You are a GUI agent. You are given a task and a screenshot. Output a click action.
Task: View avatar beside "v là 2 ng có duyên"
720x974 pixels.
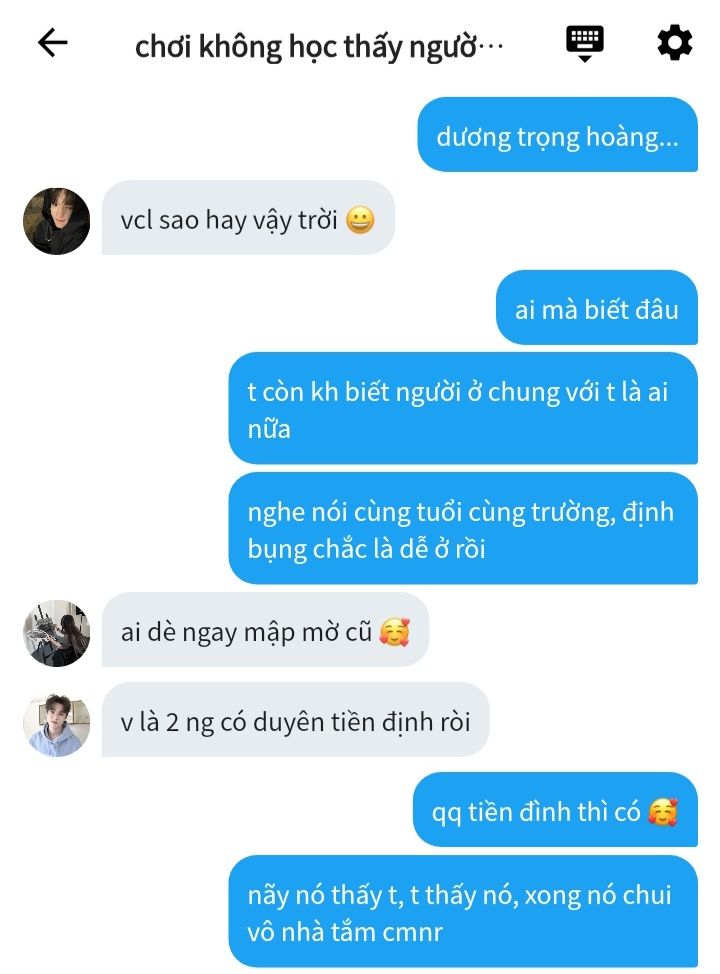(57, 723)
